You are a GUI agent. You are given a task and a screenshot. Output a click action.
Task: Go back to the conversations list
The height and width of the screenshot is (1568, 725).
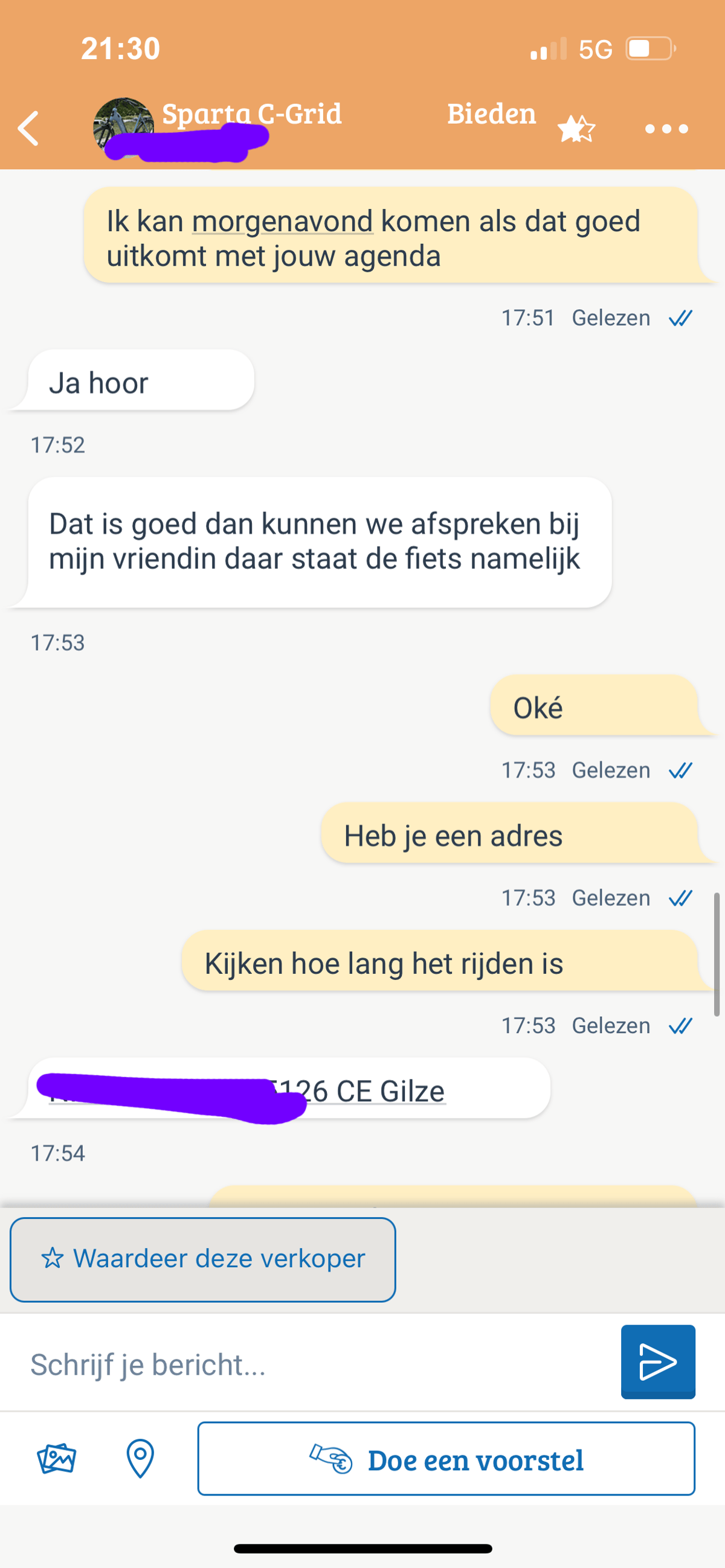pyautogui.click(x=28, y=129)
